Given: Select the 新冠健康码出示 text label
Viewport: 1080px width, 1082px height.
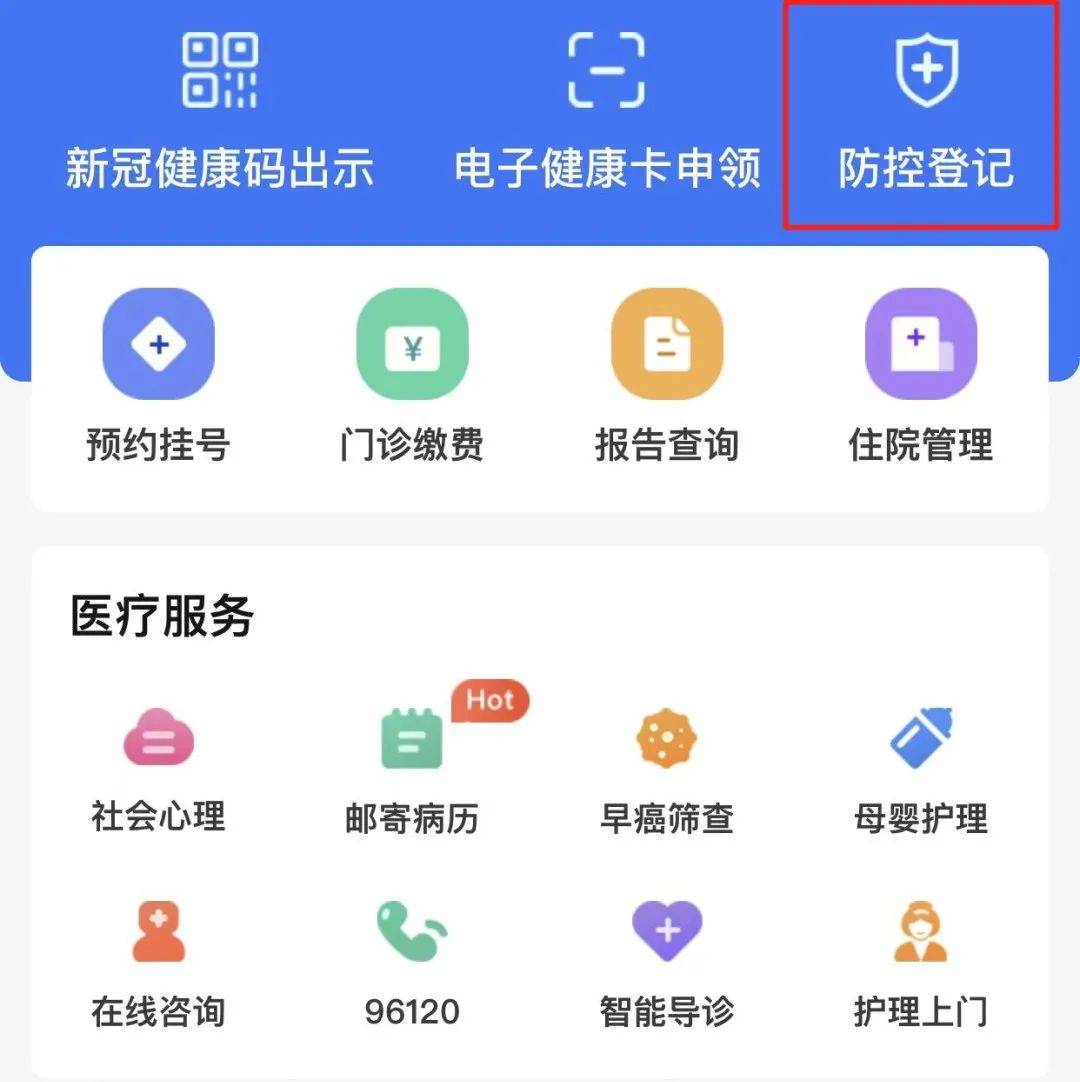Looking at the screenshot, I should [x=221, y=169].
